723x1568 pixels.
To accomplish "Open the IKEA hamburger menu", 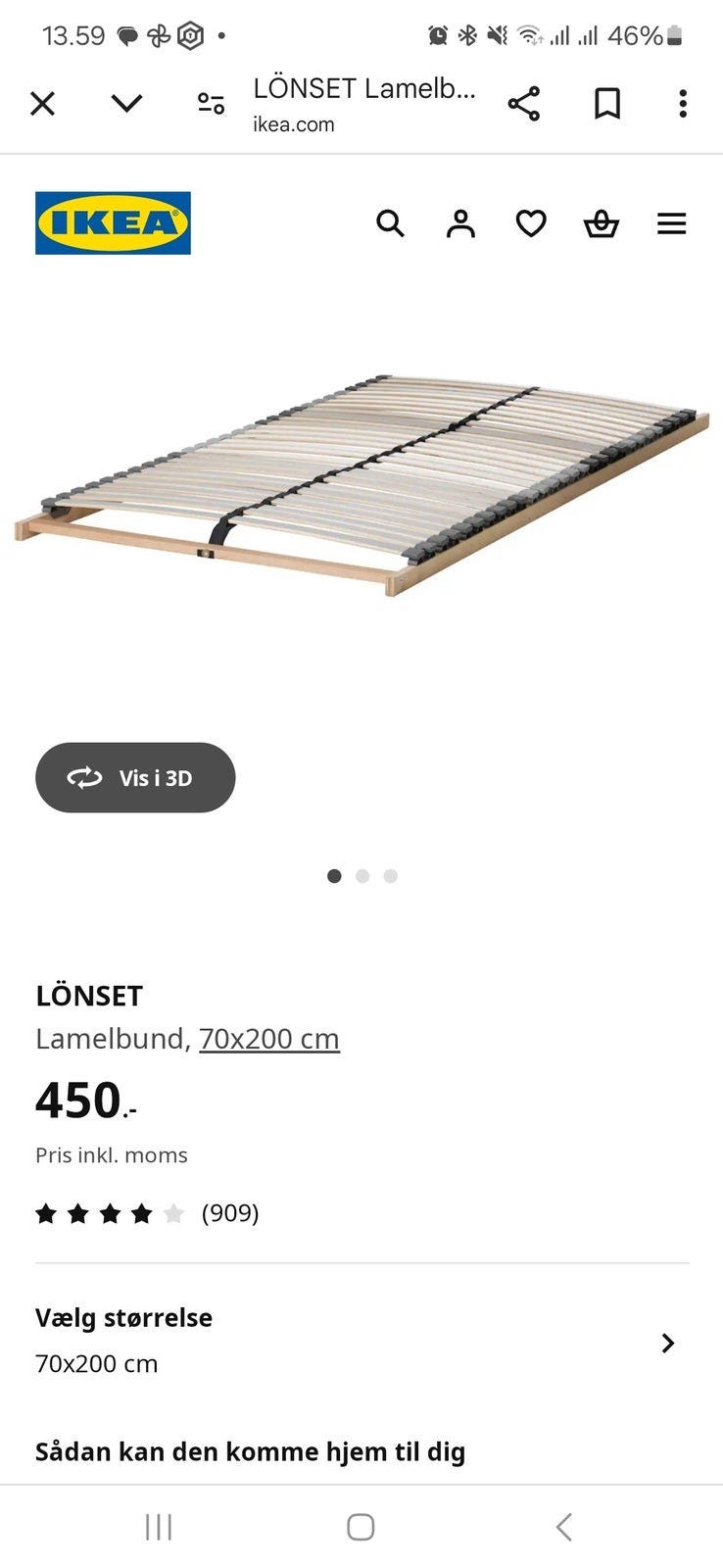I will coord(671,223).
